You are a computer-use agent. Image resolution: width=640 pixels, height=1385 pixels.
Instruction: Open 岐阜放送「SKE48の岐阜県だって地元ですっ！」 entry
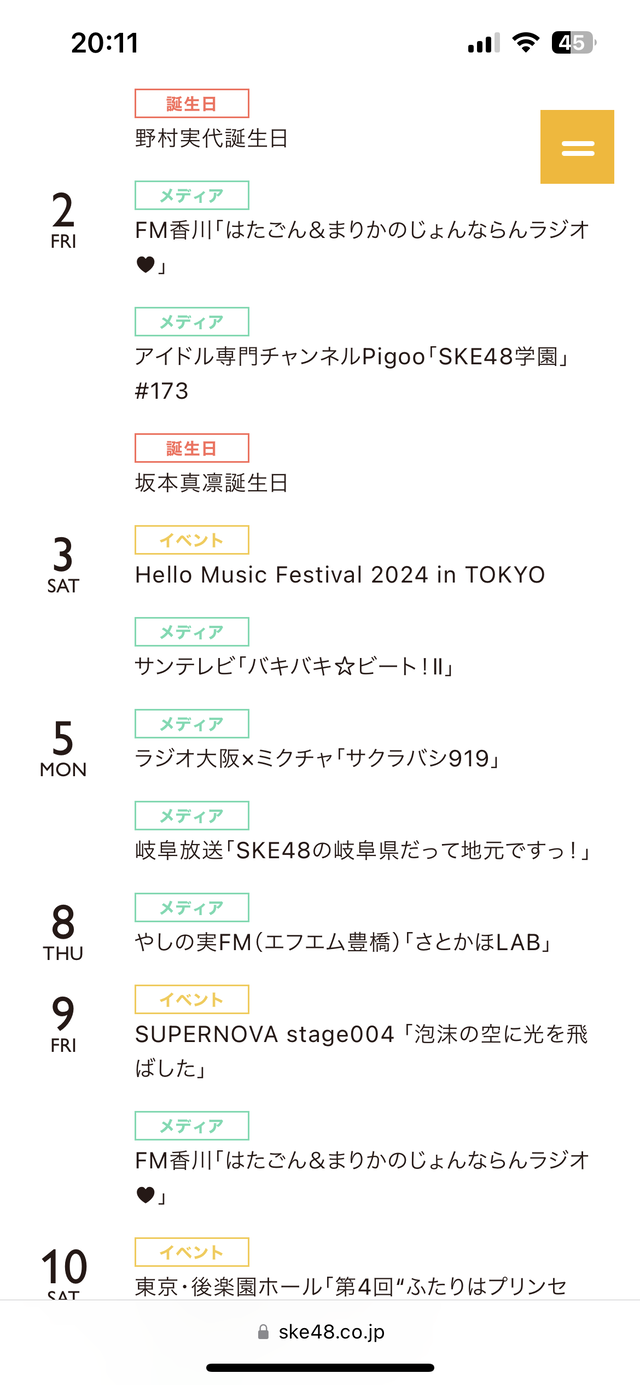point(364,851)
